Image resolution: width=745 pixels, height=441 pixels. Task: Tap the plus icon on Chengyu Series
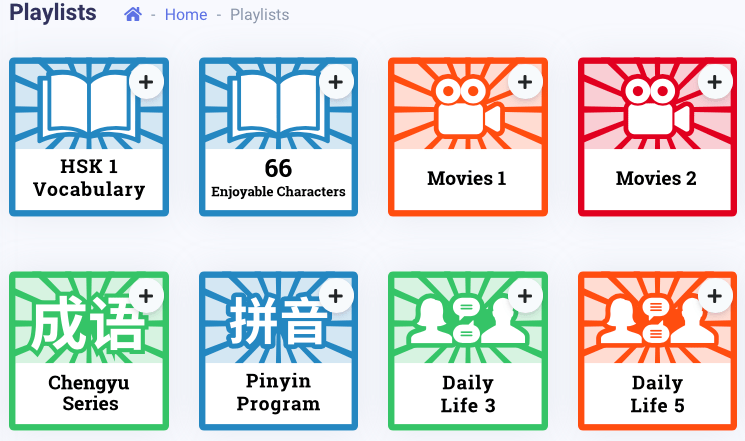[146, 296]
